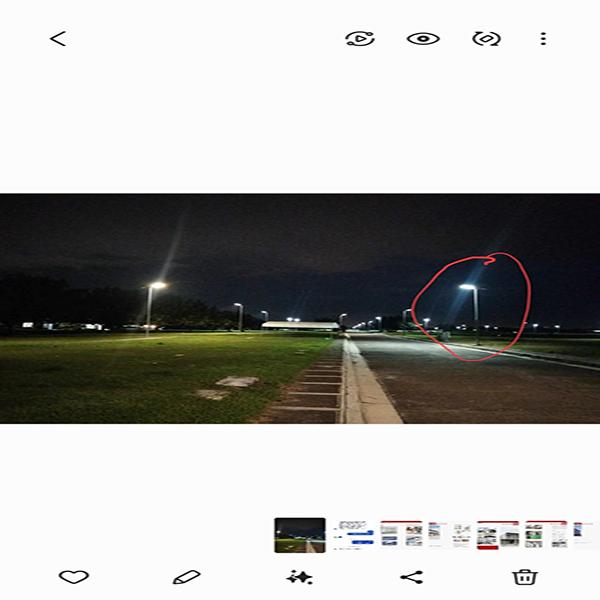Delete this photo with the trash icon
Image resolution: width=600 pixels, height=600 pixels.
[524, 577]
